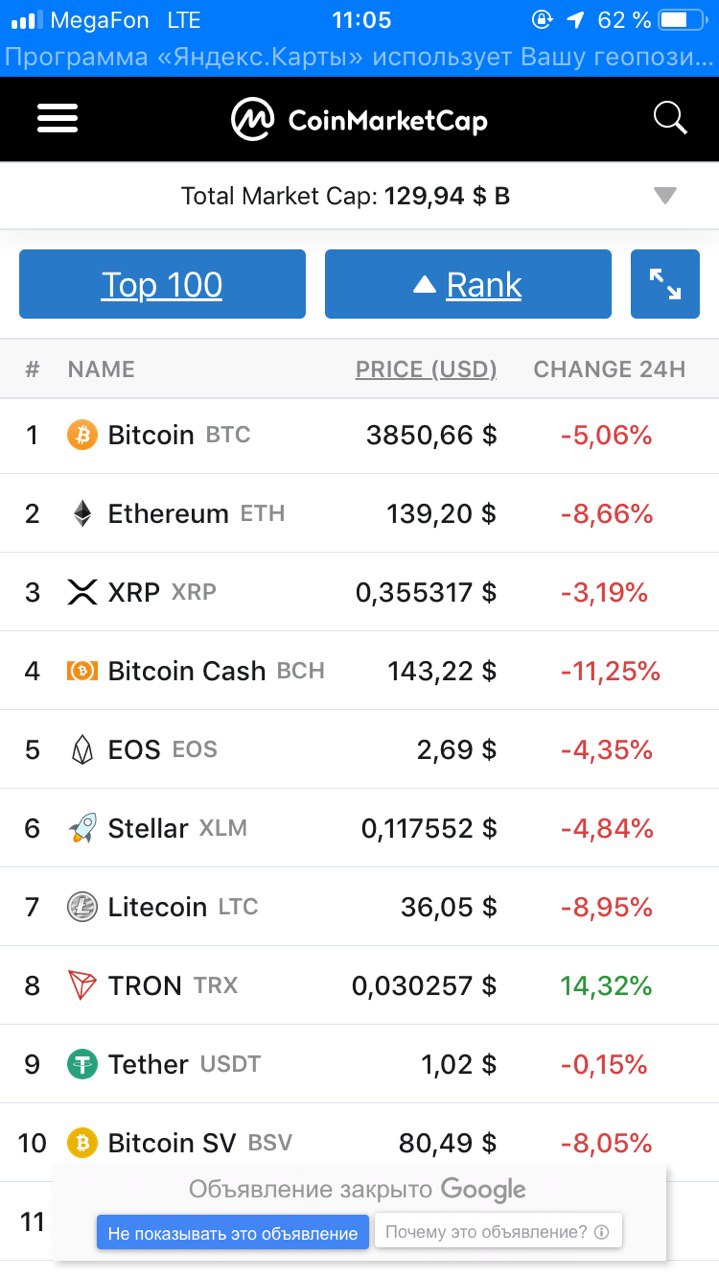Sort by the Price (USD) column header
Screen dimensions: 719x1280
point(426,369)
